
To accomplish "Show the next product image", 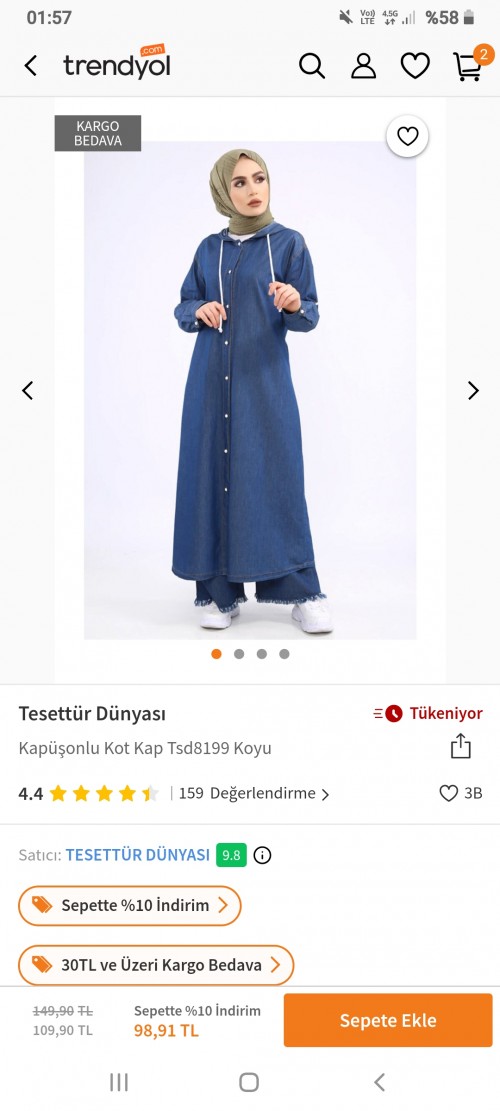I will 473,390.
